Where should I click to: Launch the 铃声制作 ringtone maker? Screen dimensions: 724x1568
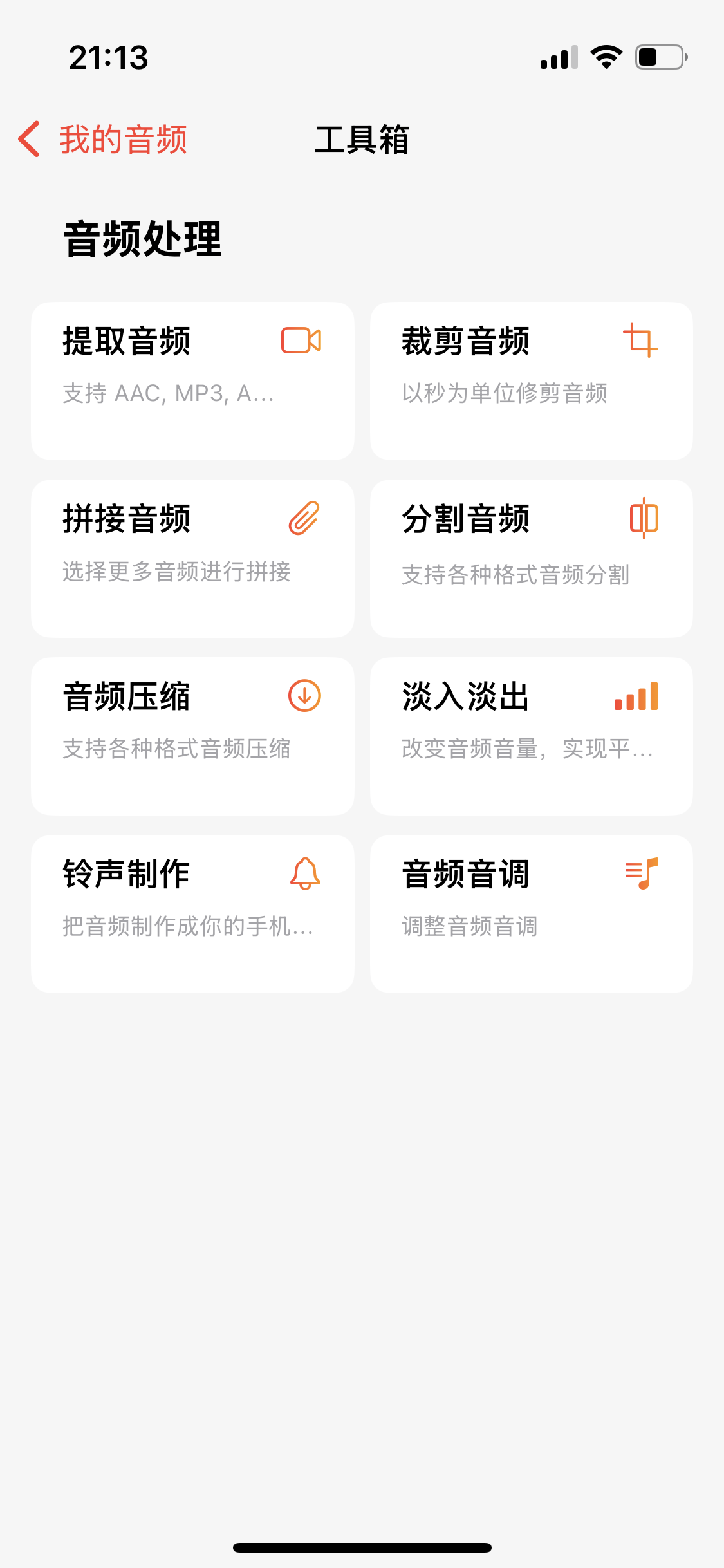(192, 914)
